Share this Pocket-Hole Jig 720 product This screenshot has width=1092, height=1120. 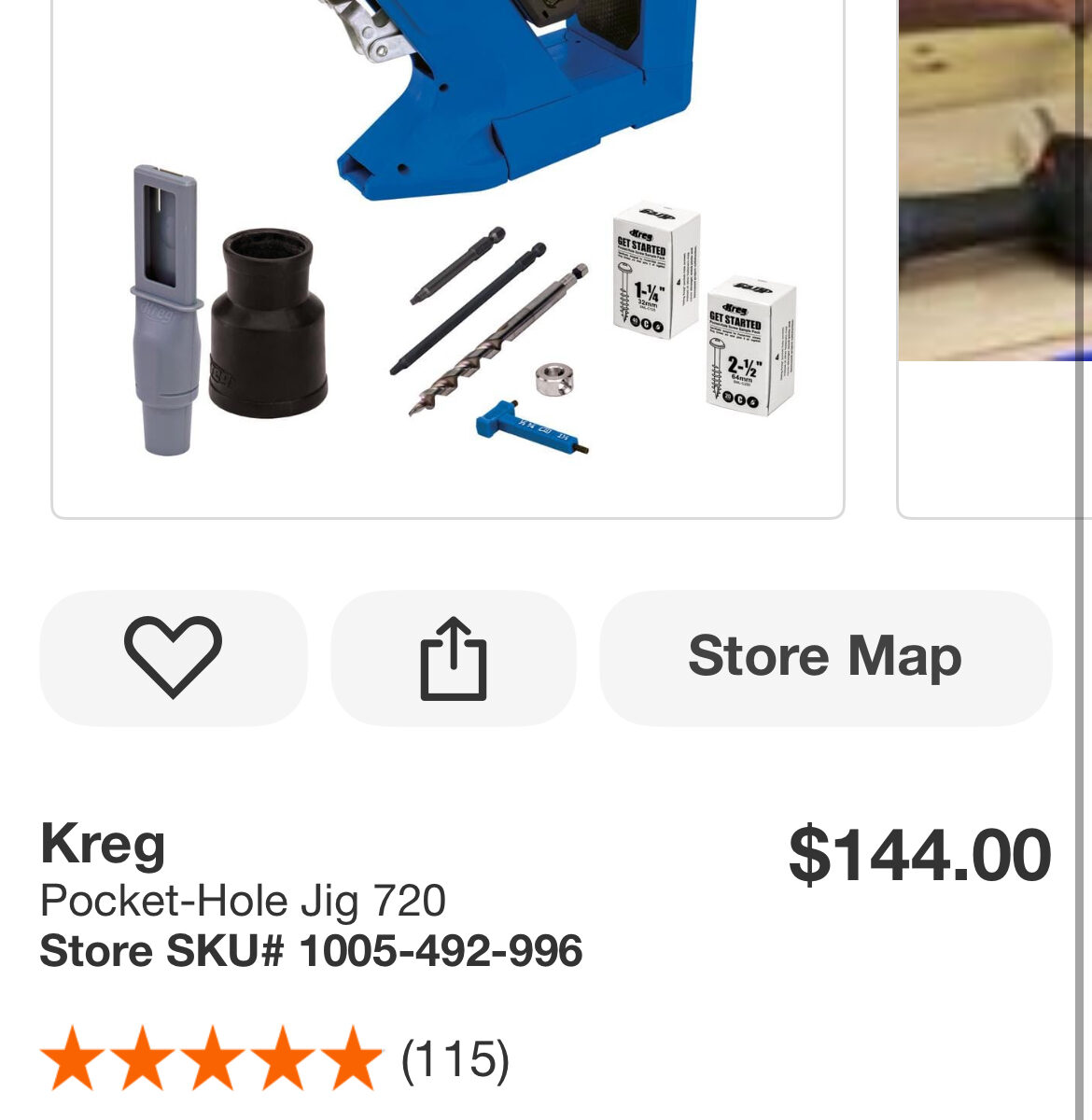click(x=454, y=658)
